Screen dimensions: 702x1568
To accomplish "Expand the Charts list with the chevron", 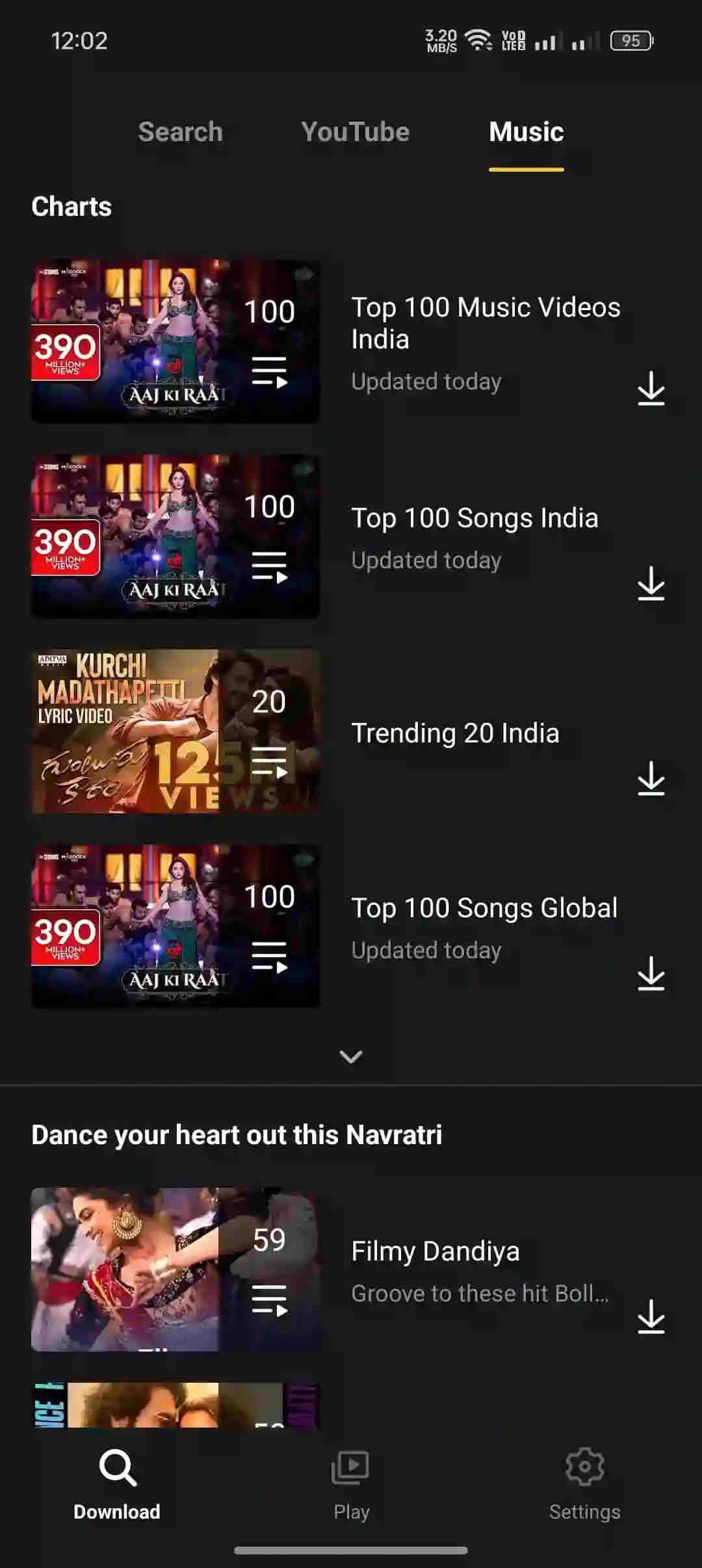I will (x=351, y=1056).
